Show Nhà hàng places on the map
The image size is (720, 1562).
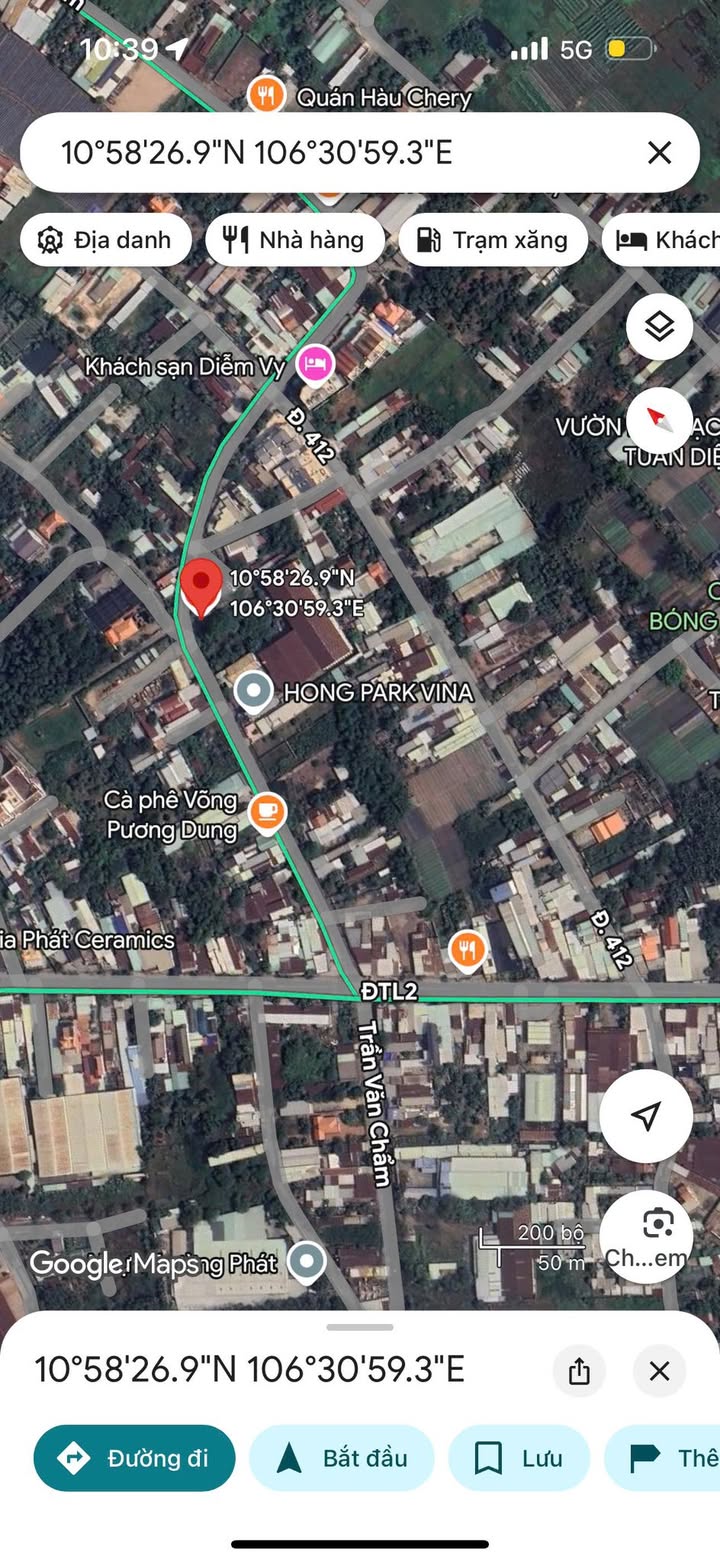coord(295,240)
